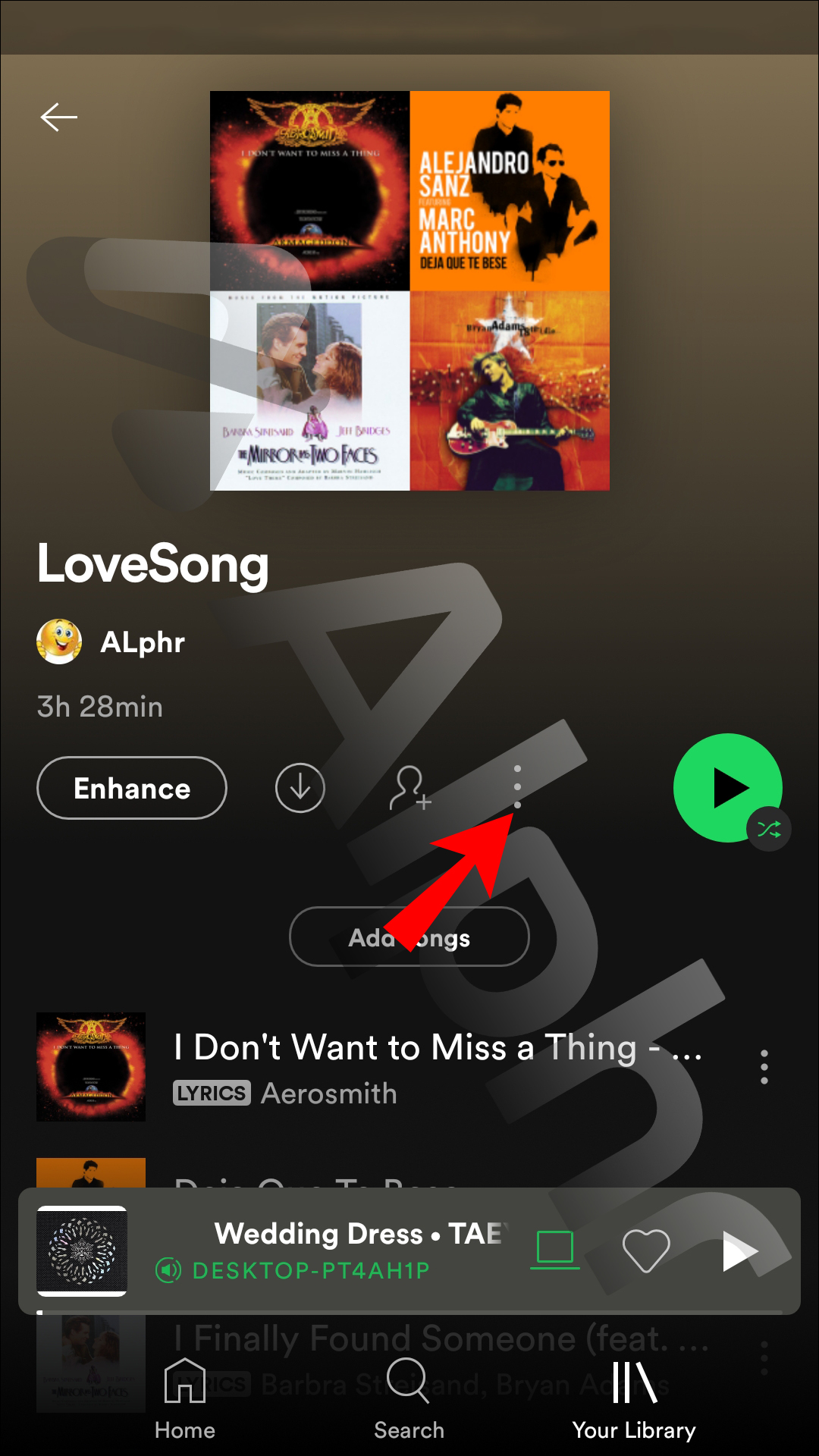This screenshot has width=819, height=1456.
Task: Switch to the Search tab
Action: click(x=409, y=1399)
